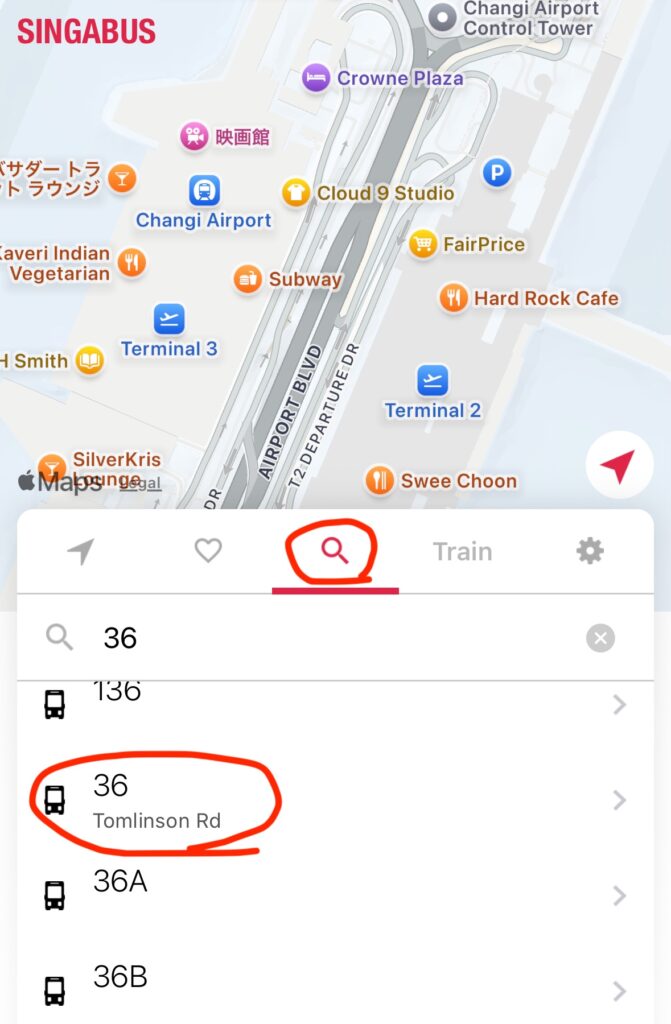Center the map on my current location
Screen dimensions: 671x1024
click(x=619, y=466)
